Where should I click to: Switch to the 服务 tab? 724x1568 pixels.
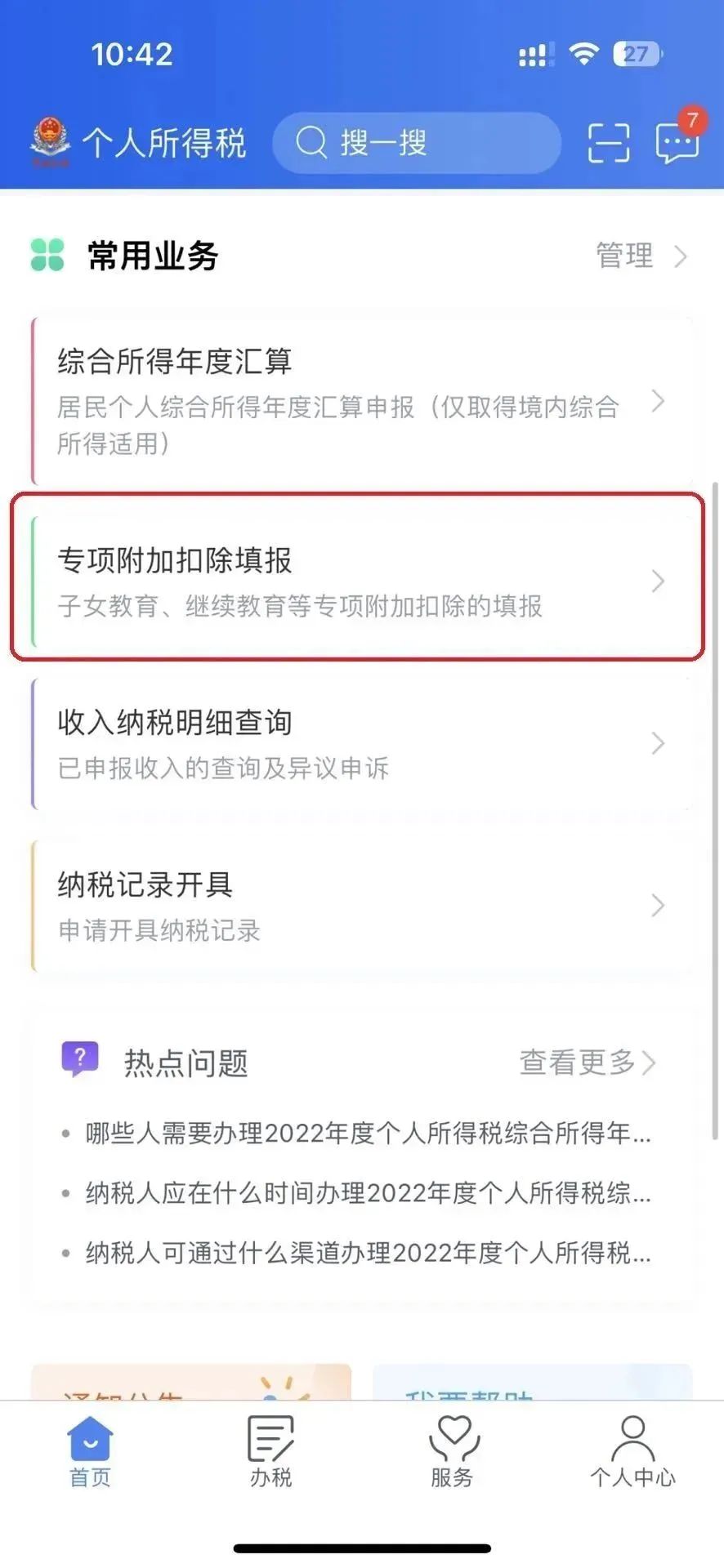pos(452,1452)
